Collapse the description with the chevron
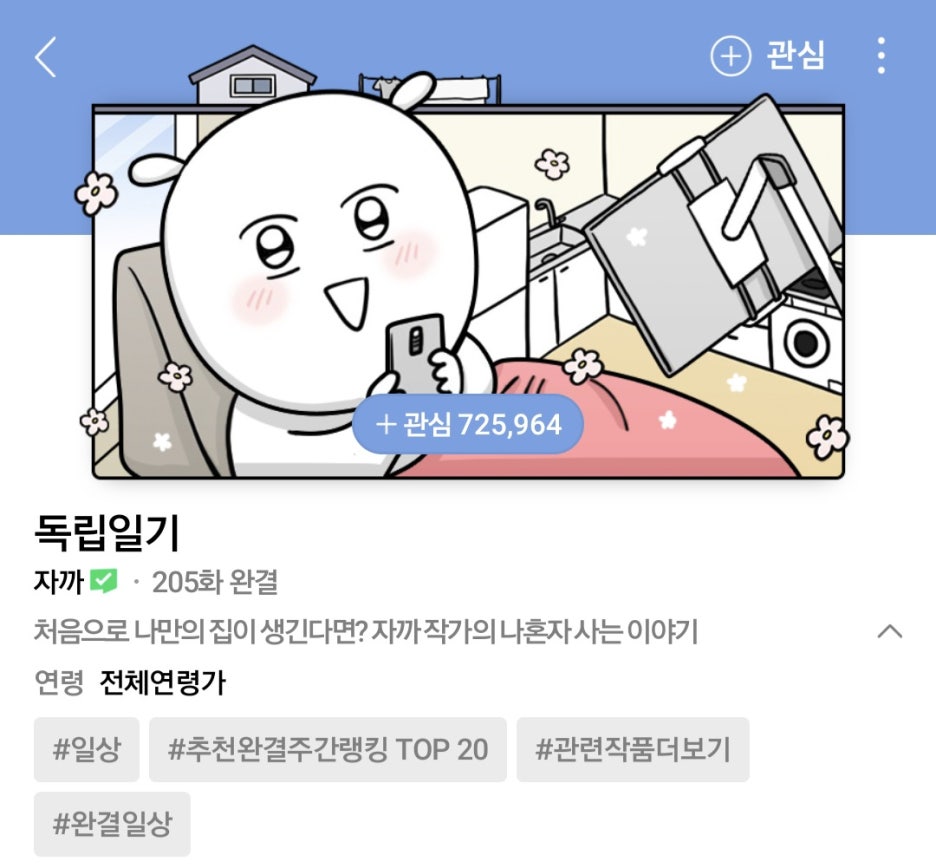Viewport: 936px width, 868px height. (889, 631)
